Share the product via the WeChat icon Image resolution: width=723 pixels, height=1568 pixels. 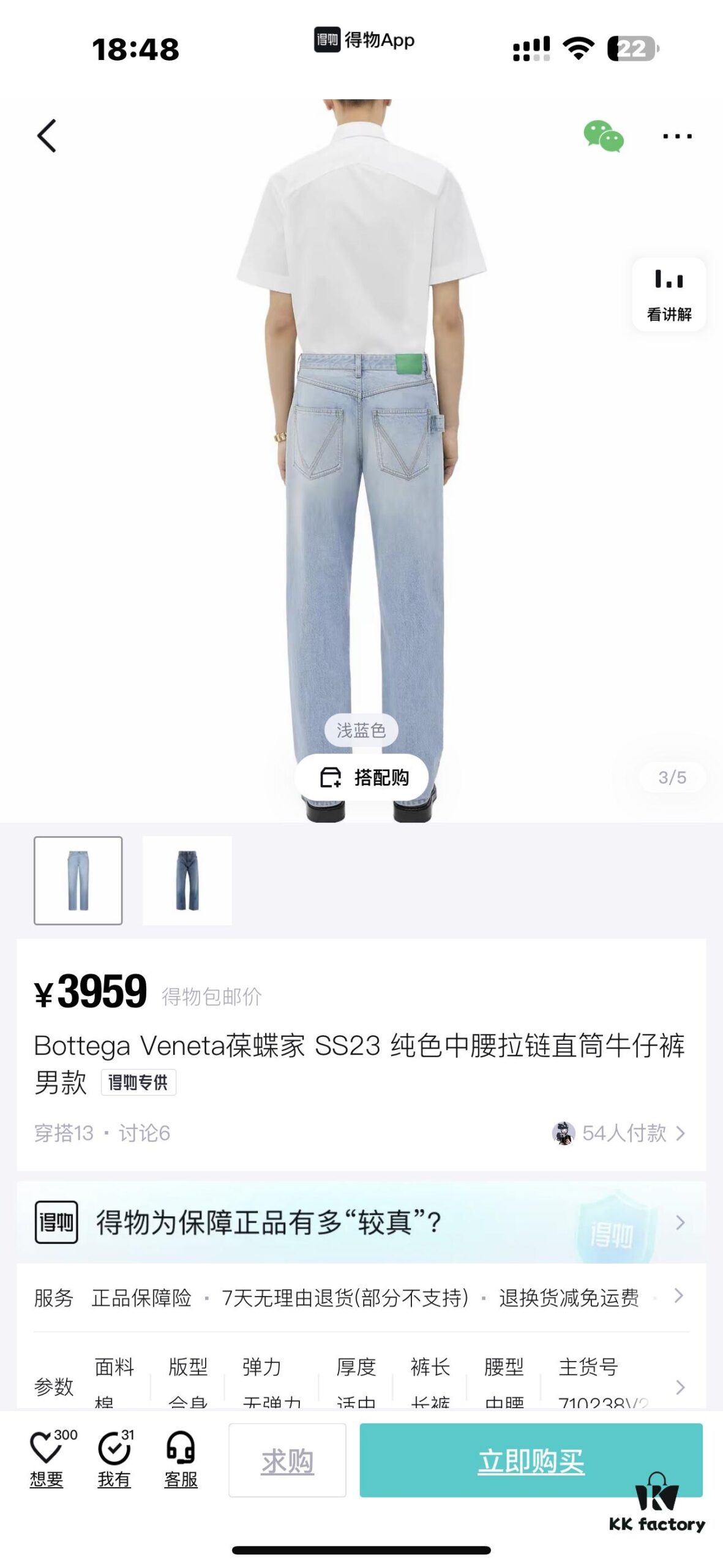click(x=603, y=135)
